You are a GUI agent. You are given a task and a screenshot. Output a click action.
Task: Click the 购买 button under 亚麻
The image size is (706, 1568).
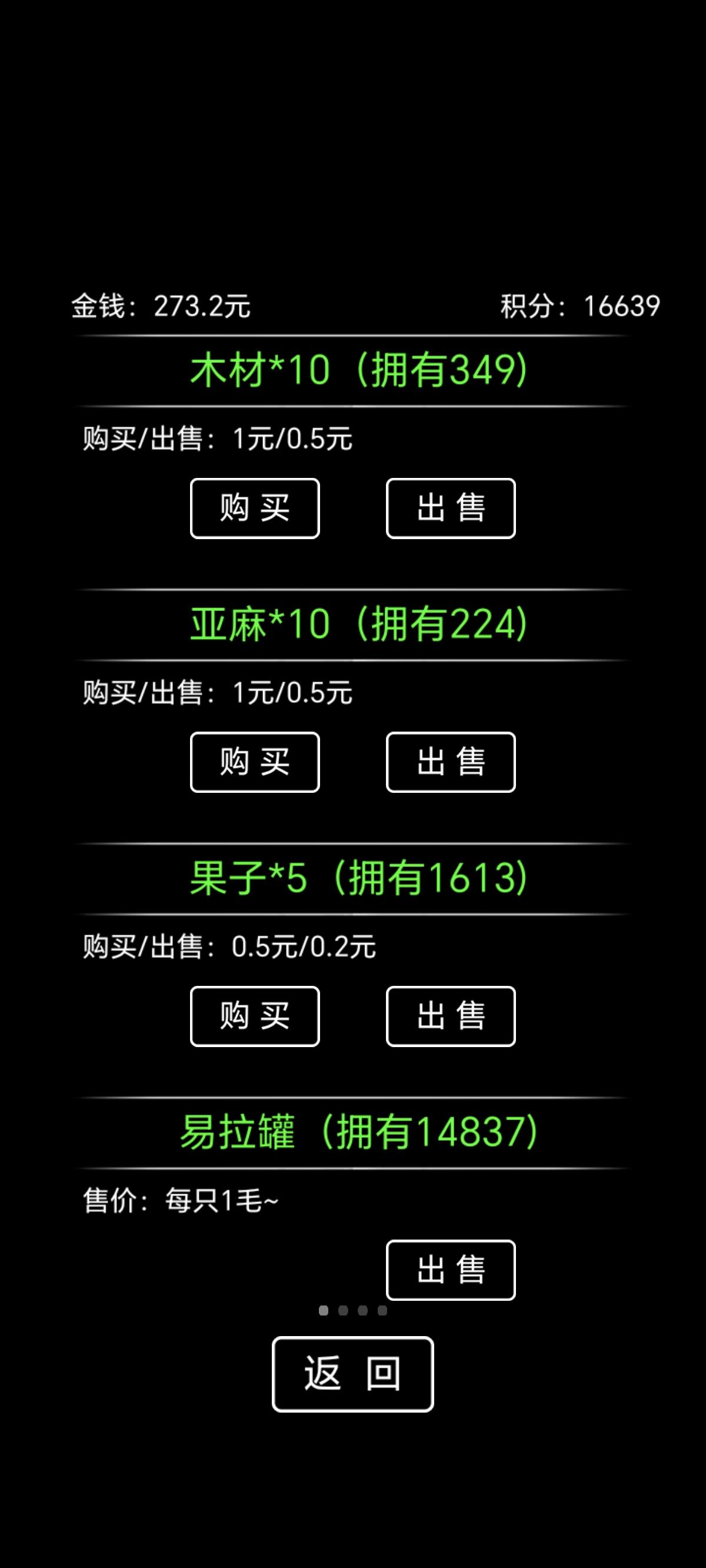coord(255,763)
